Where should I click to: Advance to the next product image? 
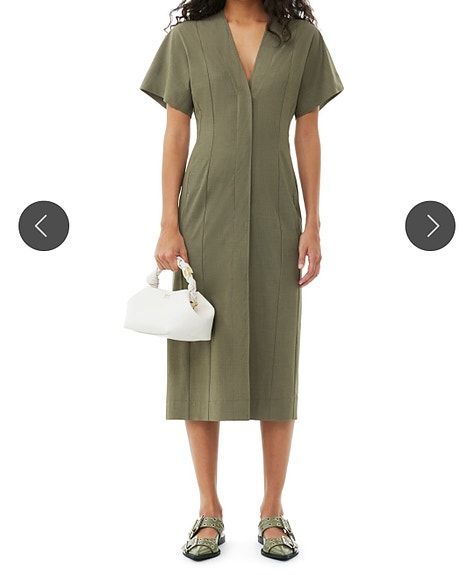pyautogui.click(x=430, y=226)
